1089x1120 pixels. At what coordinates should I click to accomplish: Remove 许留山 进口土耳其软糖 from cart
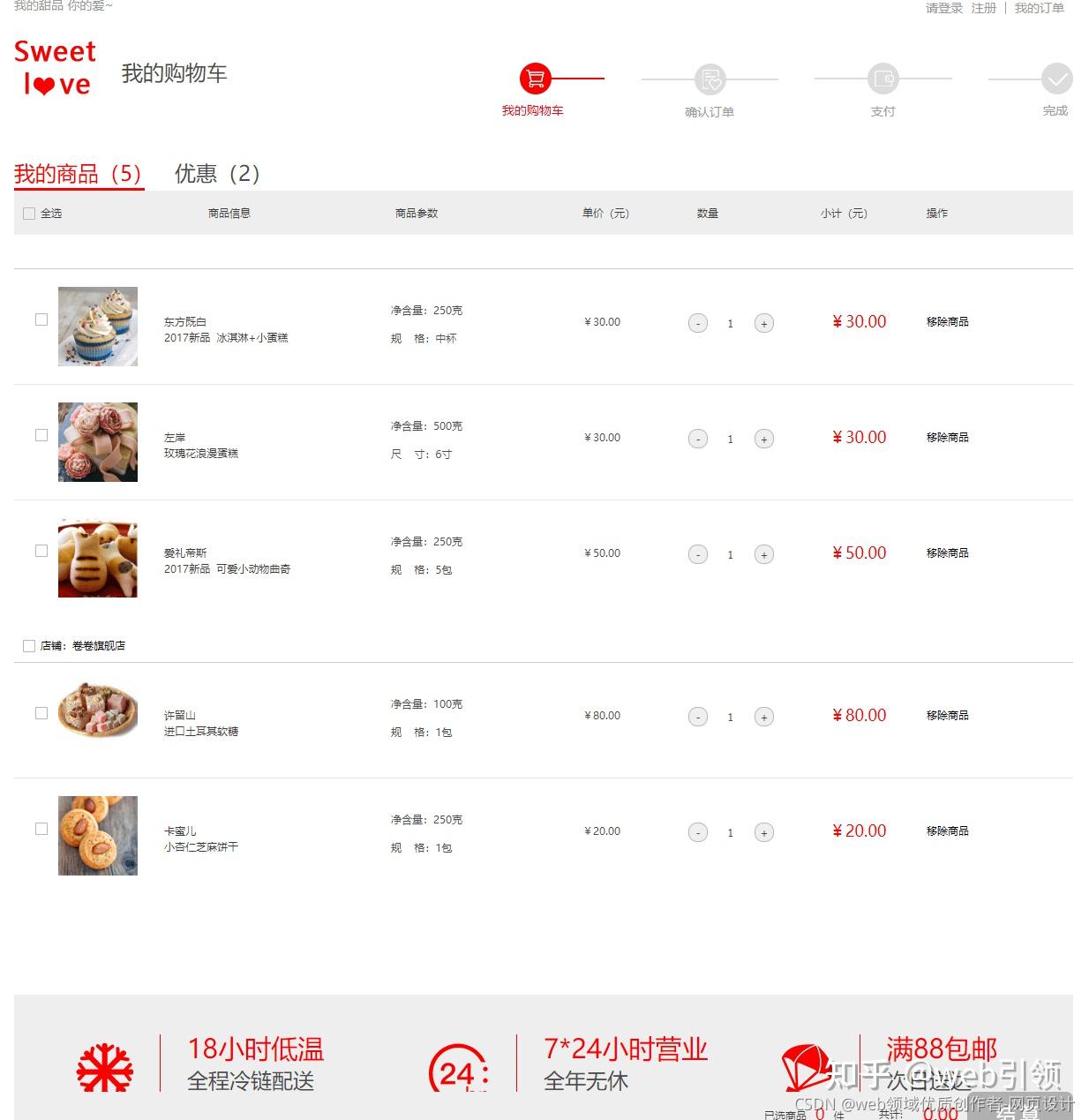tap(947, 716)
